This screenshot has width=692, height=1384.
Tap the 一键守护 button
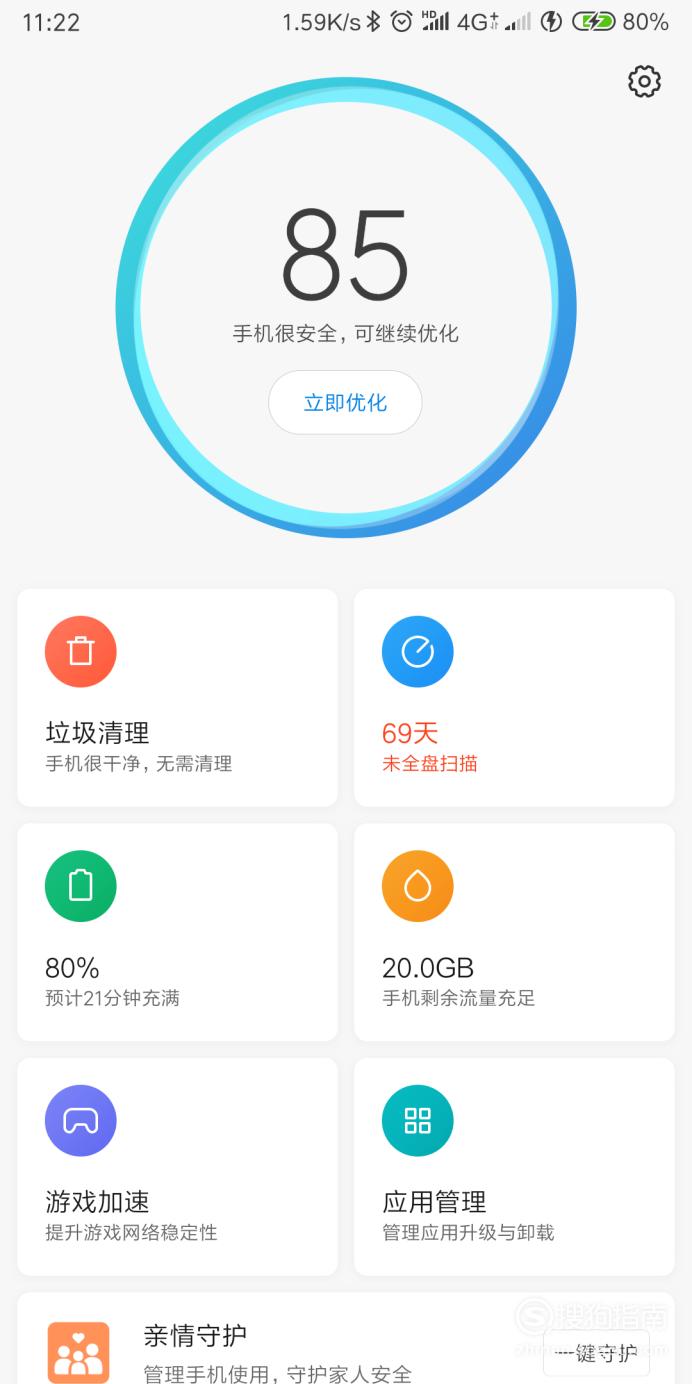coord(596,1353)
